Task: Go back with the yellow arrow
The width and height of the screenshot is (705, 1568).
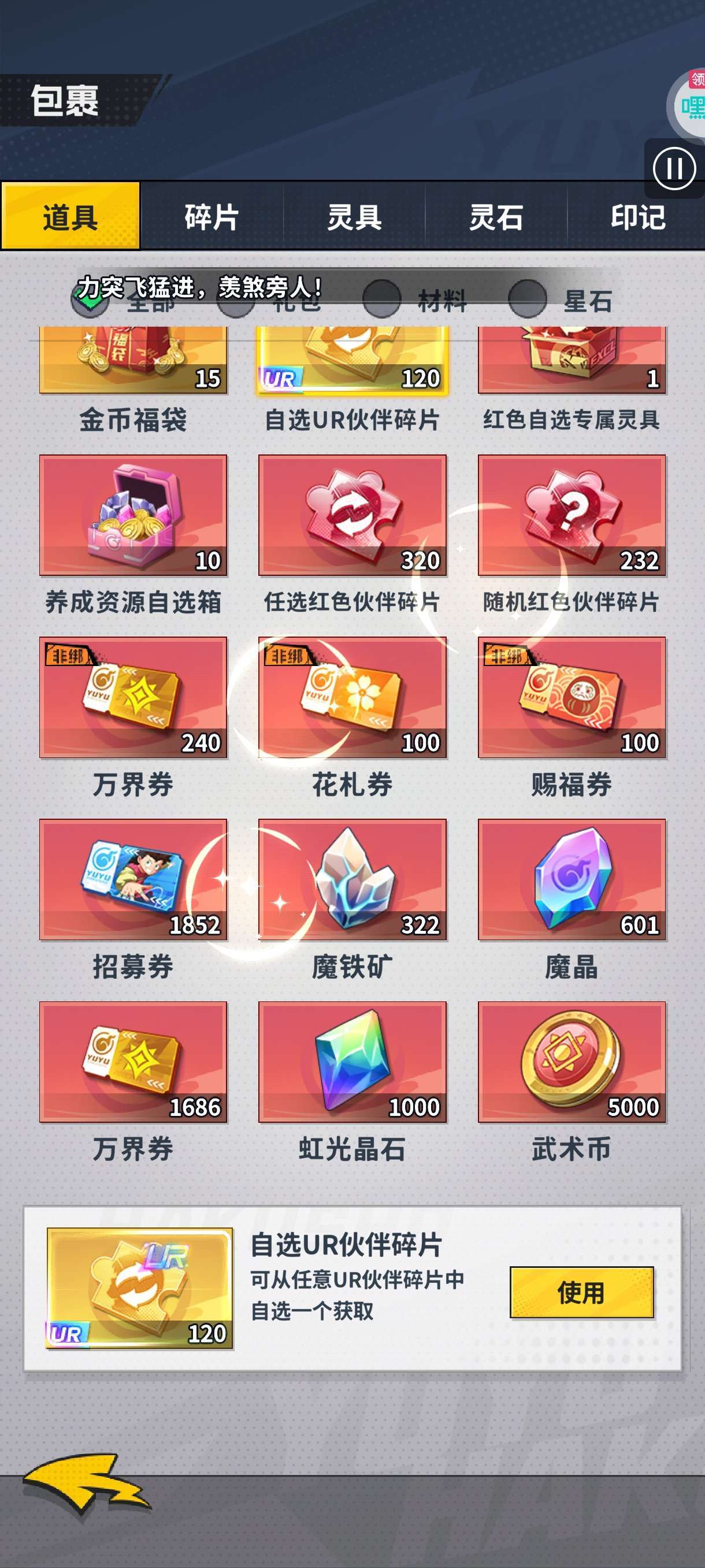Action: (x=87, y=1487)
